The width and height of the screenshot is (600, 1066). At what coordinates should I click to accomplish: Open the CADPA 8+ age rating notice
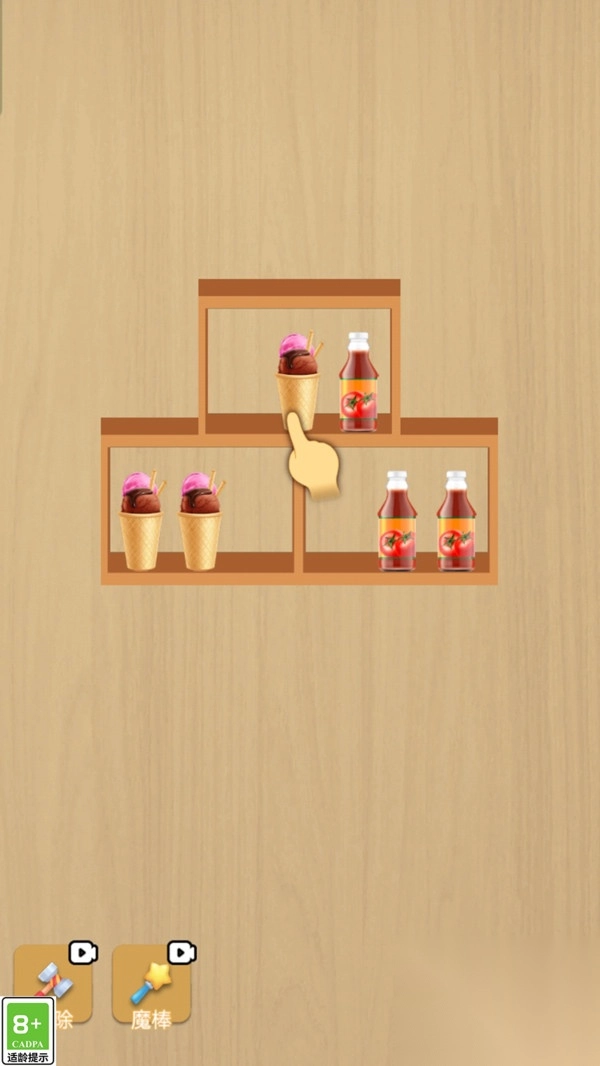(x=27, y=1031)
